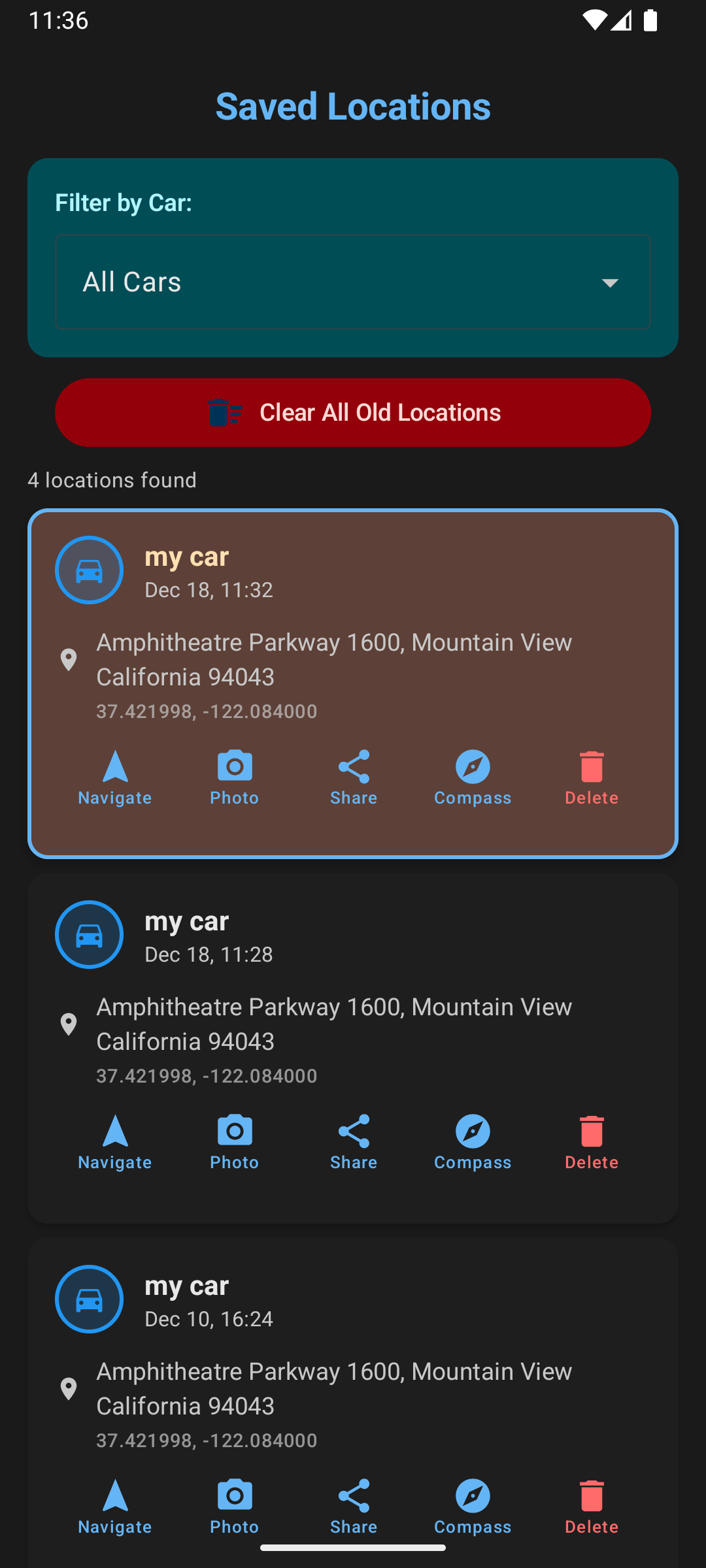
Task: Select Navigate on the highlighted Dec 18 11:32 location
Action: 114,776
